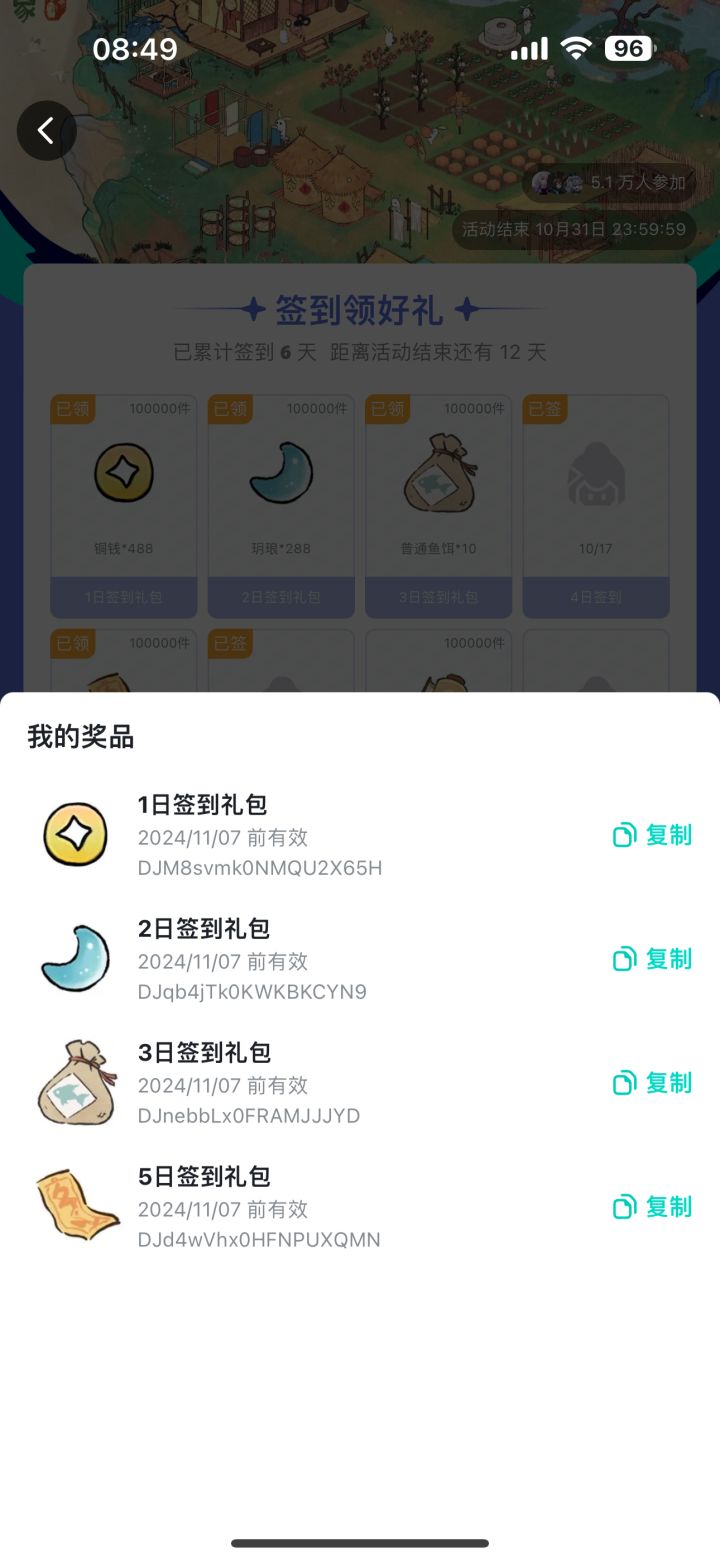
Task: Collapse the 我的奖品 sheet via drag handle
Action: point(360,1543)
